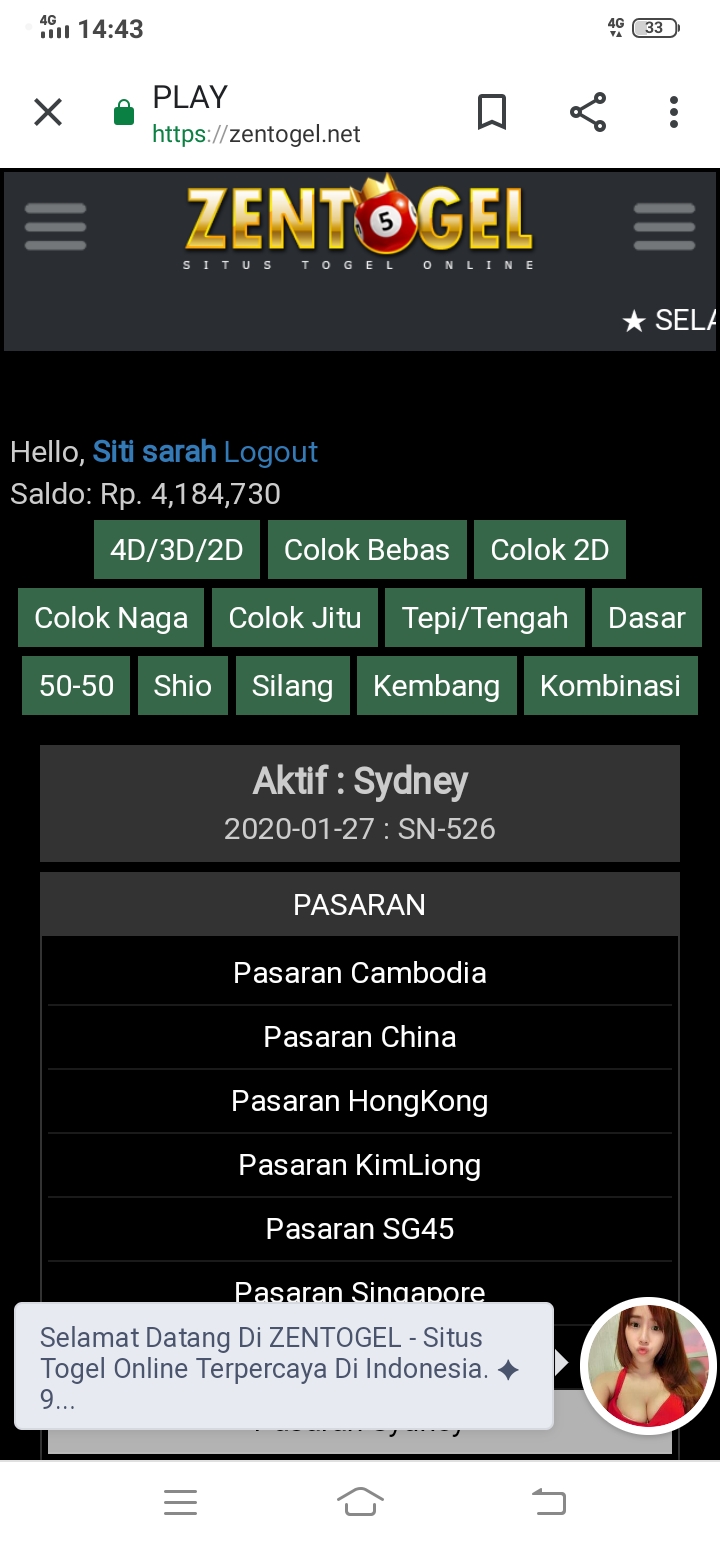Select Pasaran Cambodia

[x=360, y=973]
